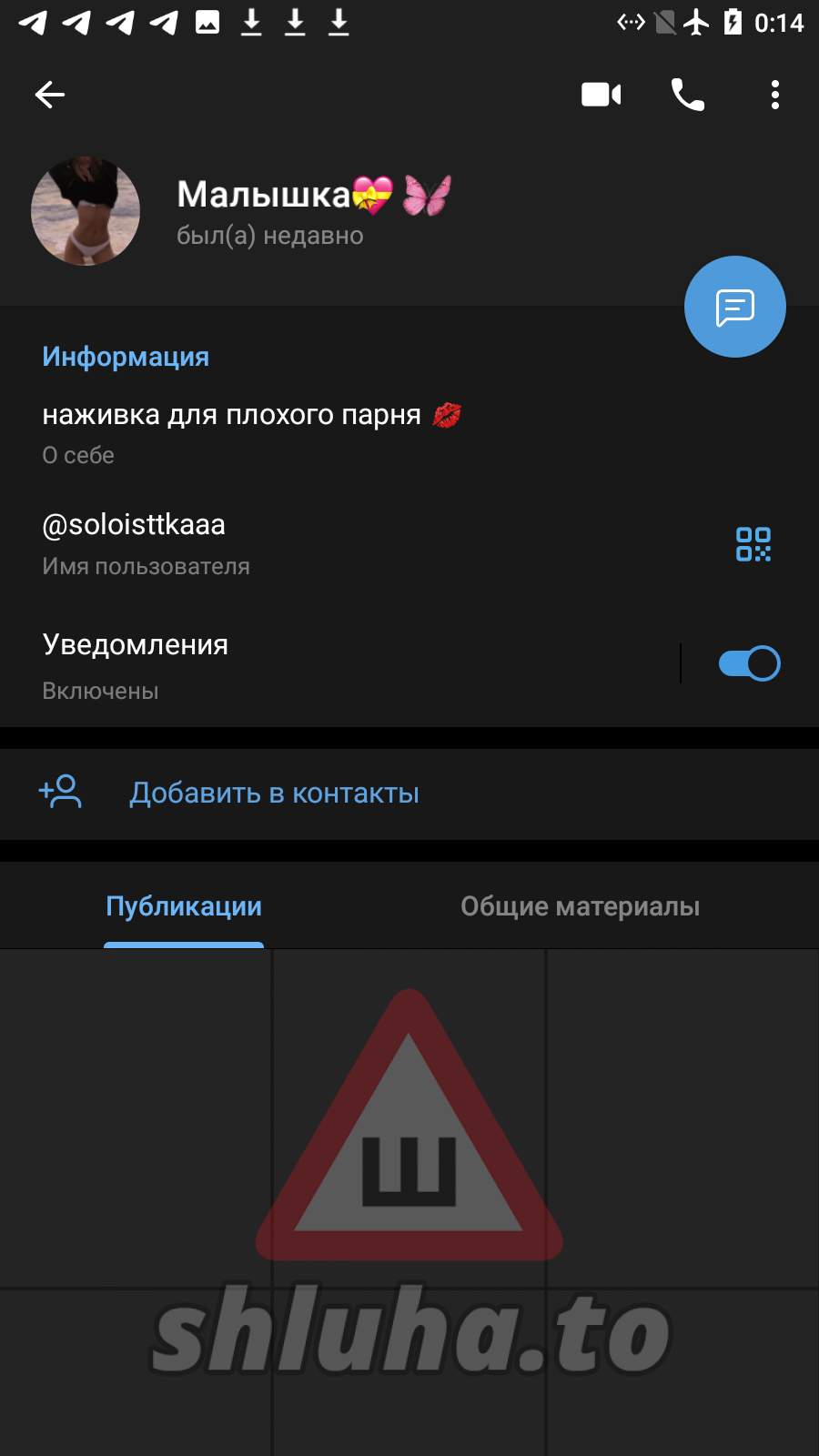Viewport: 819px width, 1456px height.
Task: Switch to the Общие материалы tab
Action: 580,906
